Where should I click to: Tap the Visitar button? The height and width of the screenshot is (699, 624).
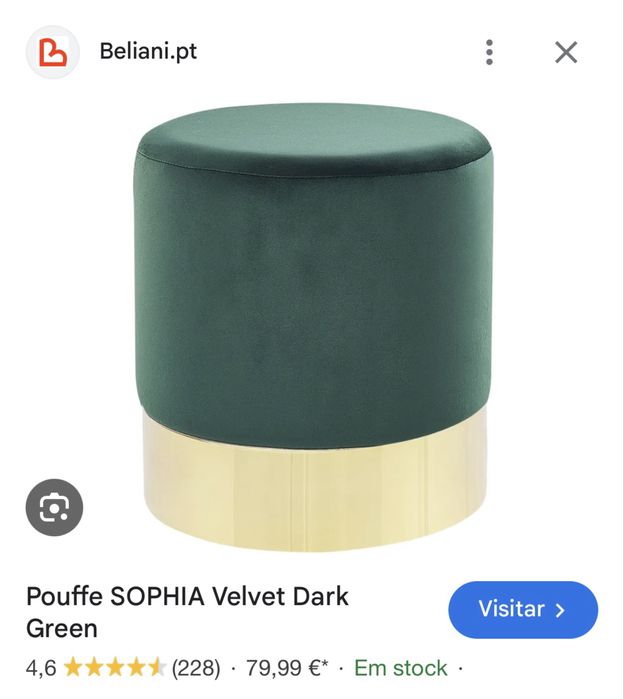pos(522,610)
